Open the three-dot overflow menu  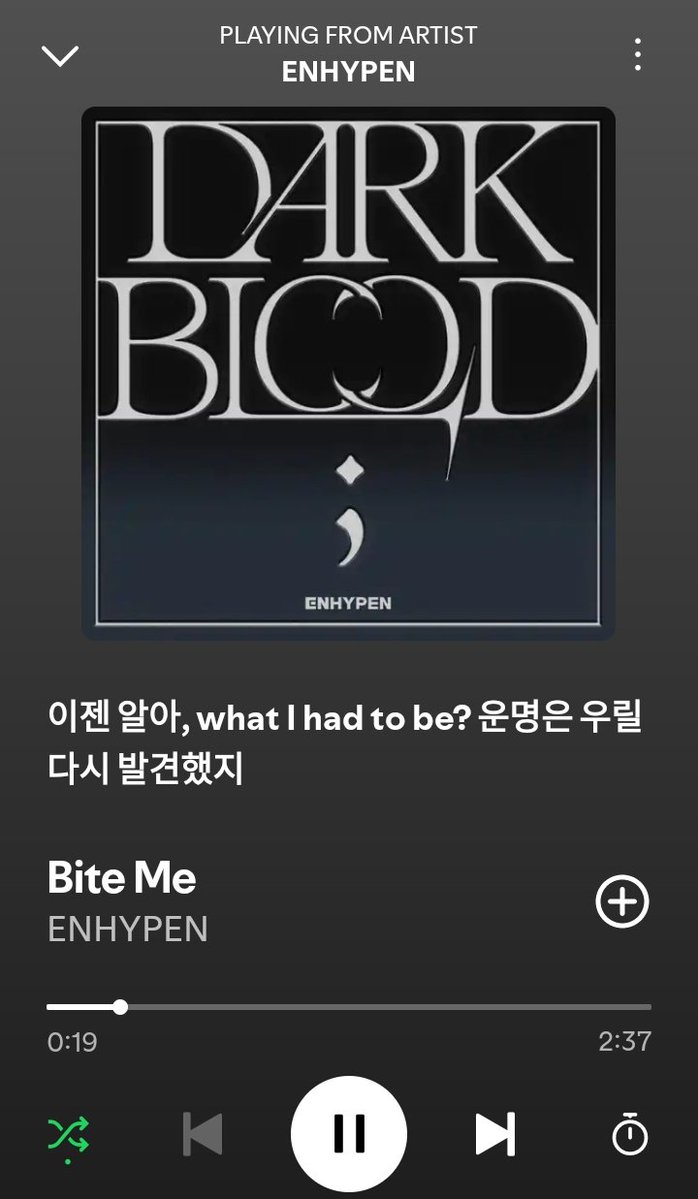pos(637,55)
